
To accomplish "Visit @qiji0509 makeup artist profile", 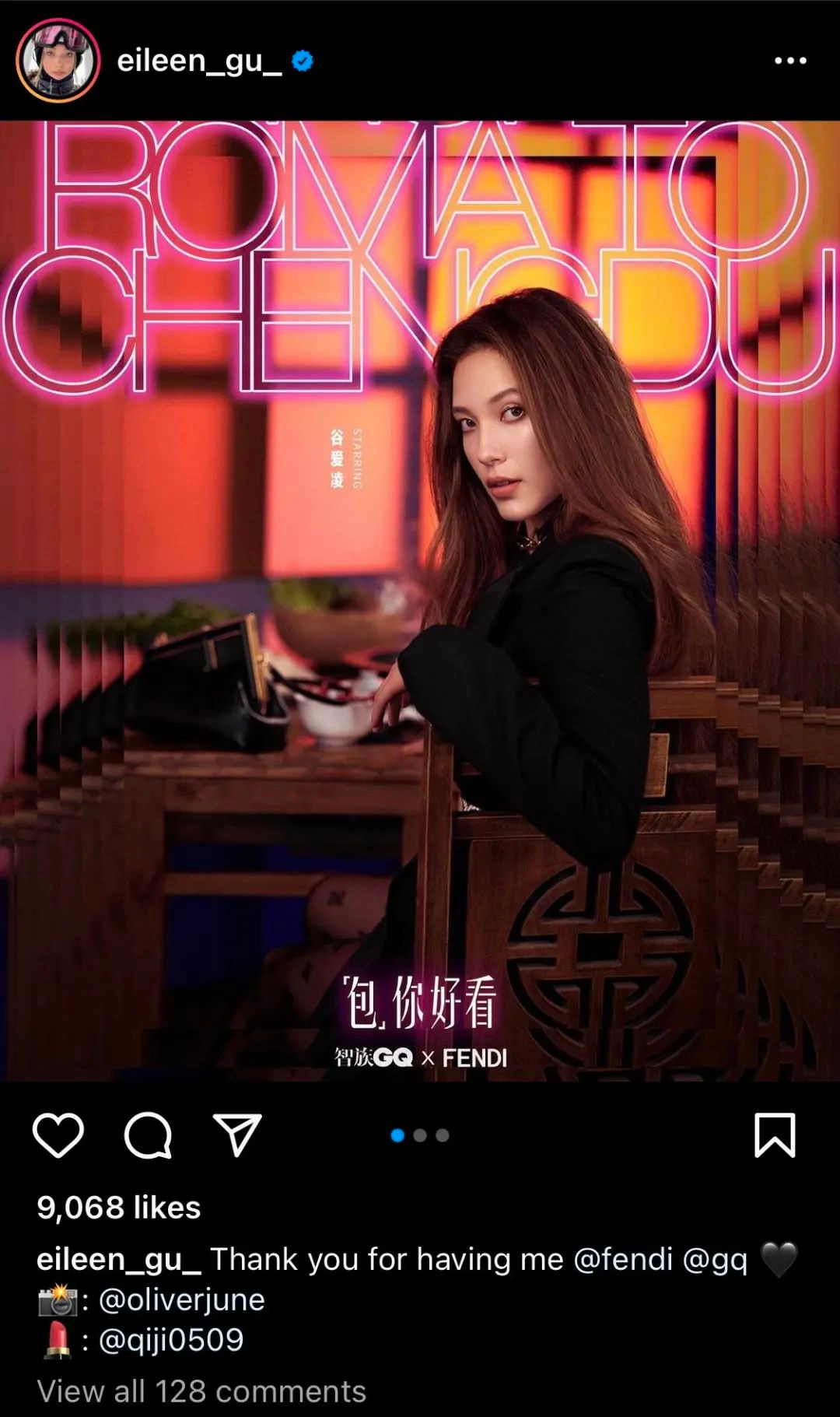I will pos(171,1340).
